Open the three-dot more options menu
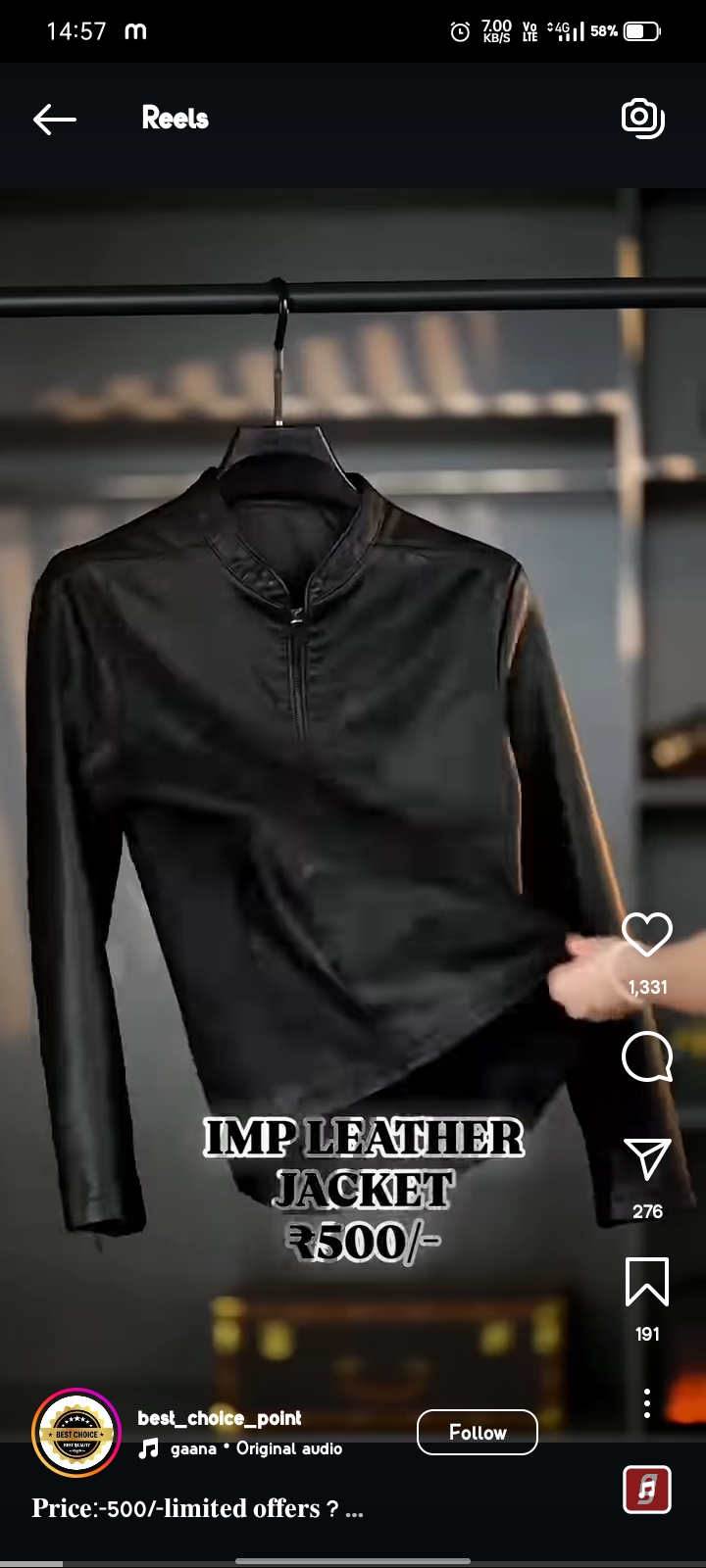The height and width of the screenshot is (1568, 706). 647,1403
